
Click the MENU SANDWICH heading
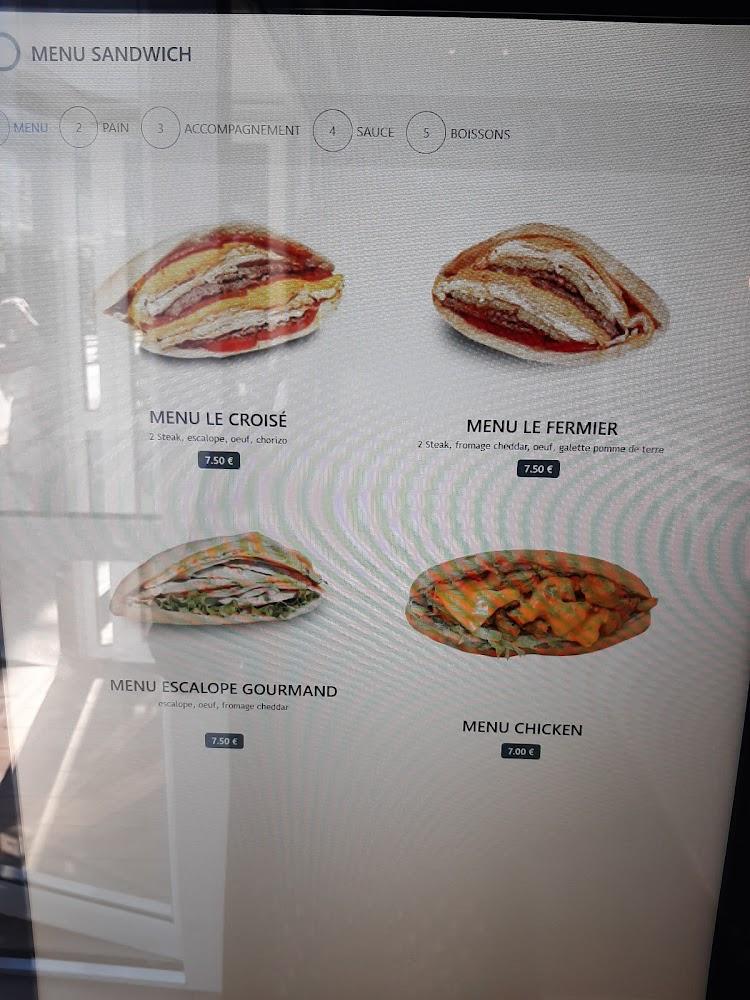coord(112,55)
